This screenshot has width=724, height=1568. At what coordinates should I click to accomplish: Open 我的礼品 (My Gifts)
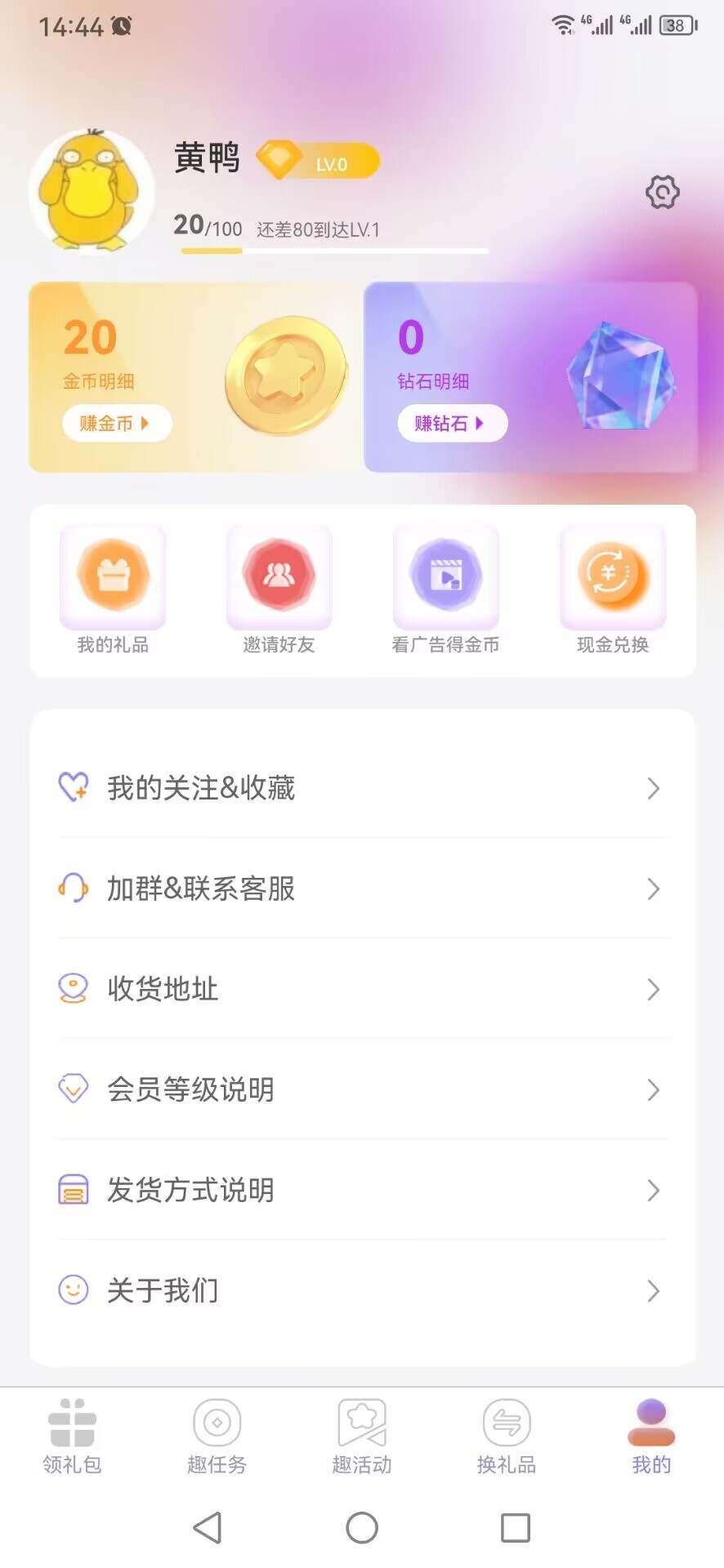pos(114,575)
